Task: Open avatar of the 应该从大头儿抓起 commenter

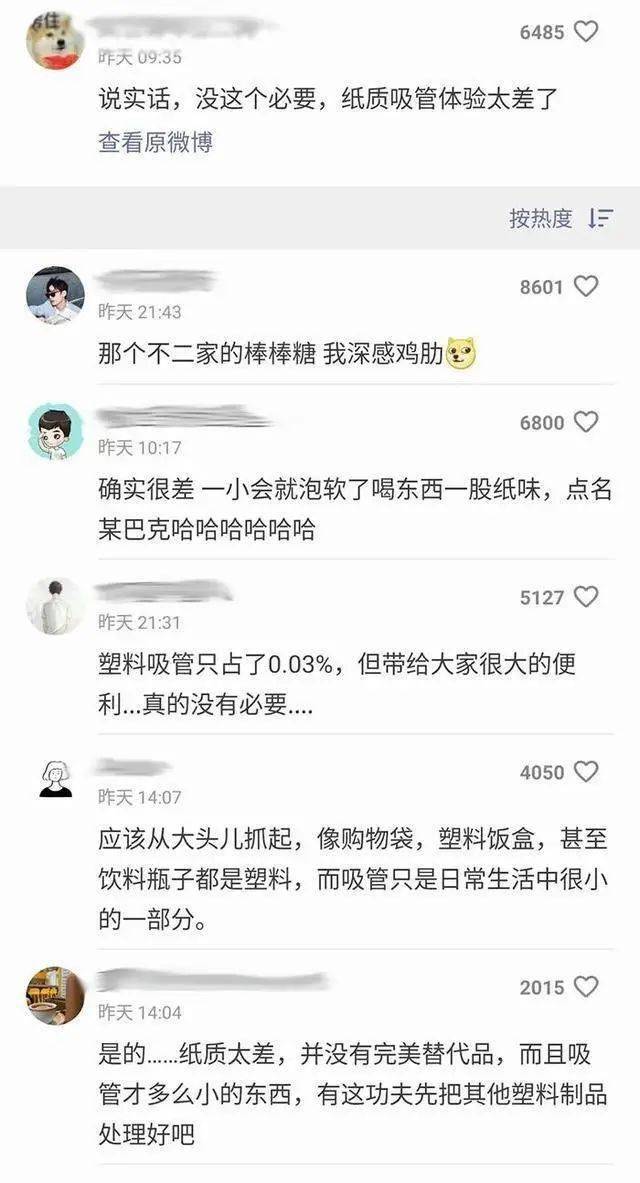Action: [x=55, y=779]
